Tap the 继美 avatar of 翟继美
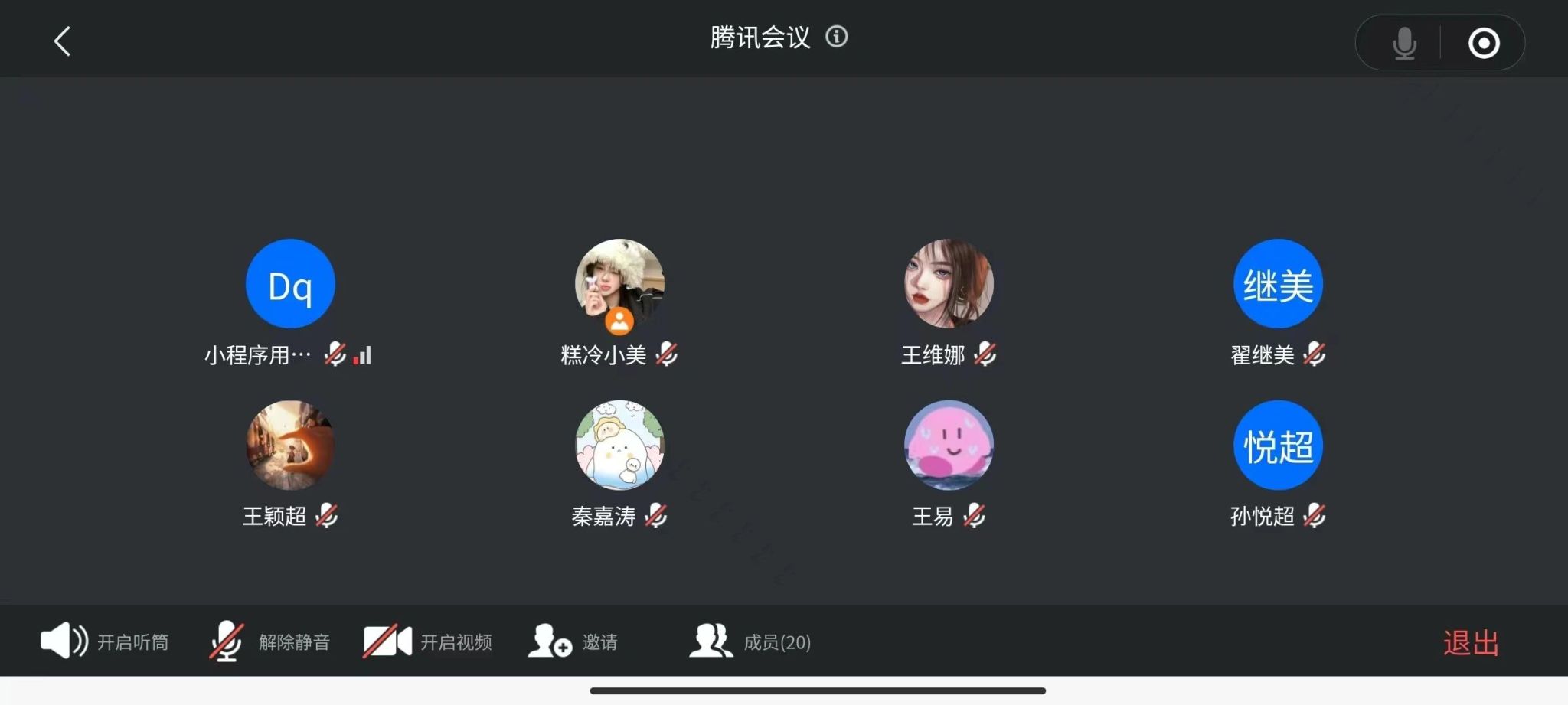The image size is (1568, 705). [x=1278, y=284]
